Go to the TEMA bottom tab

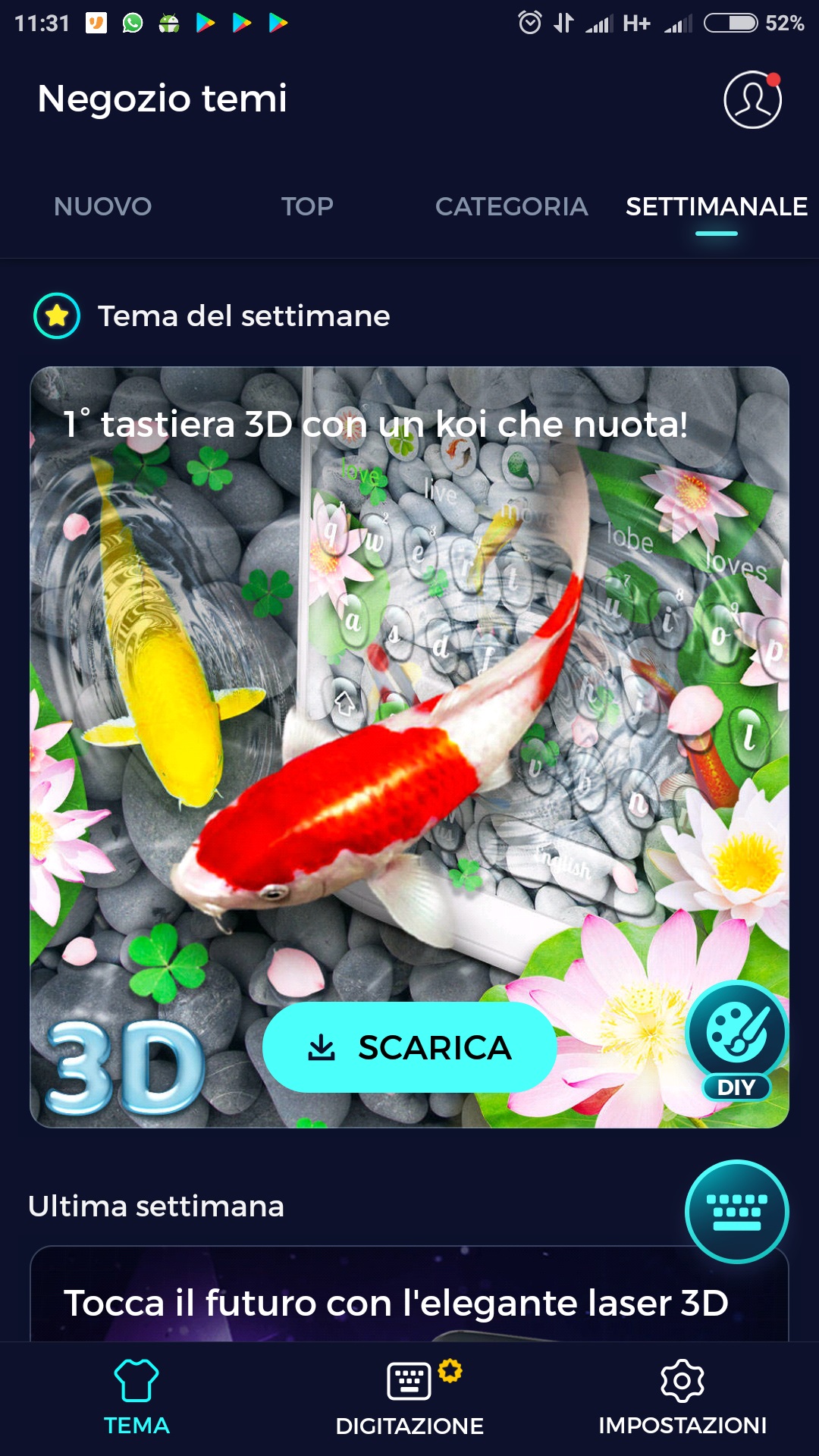click(136, 1398)
